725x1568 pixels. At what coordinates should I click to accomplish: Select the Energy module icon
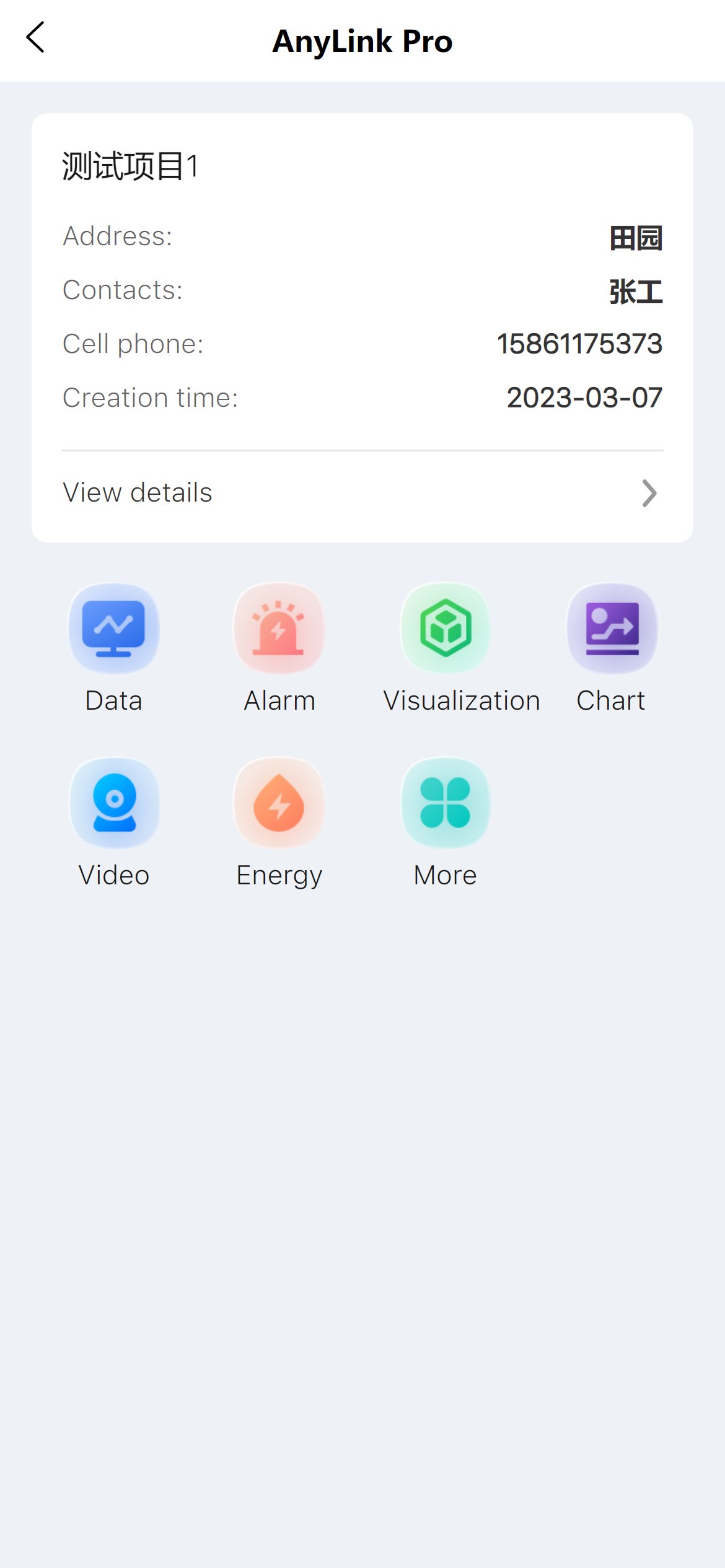tap(279, 803)
